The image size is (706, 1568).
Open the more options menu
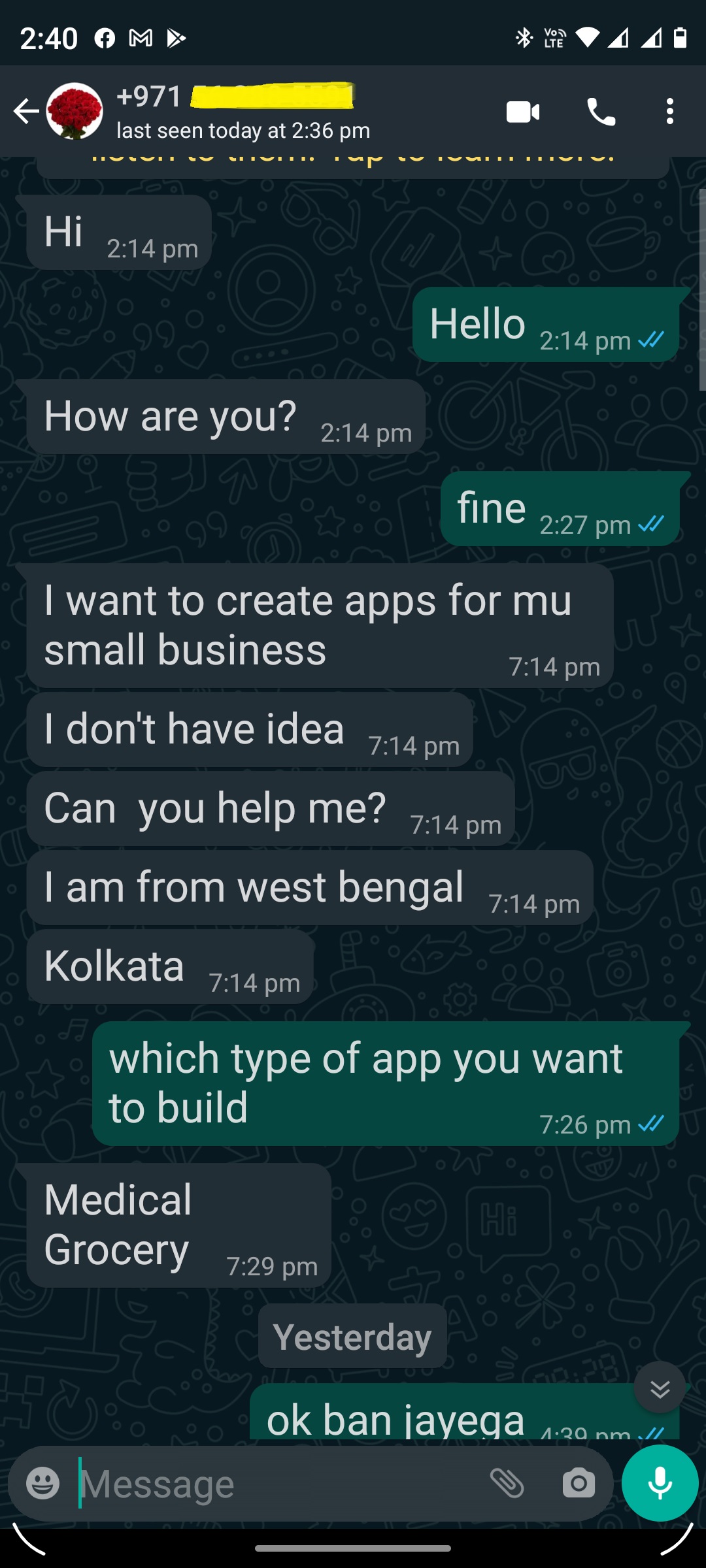[x=669, y=112]
